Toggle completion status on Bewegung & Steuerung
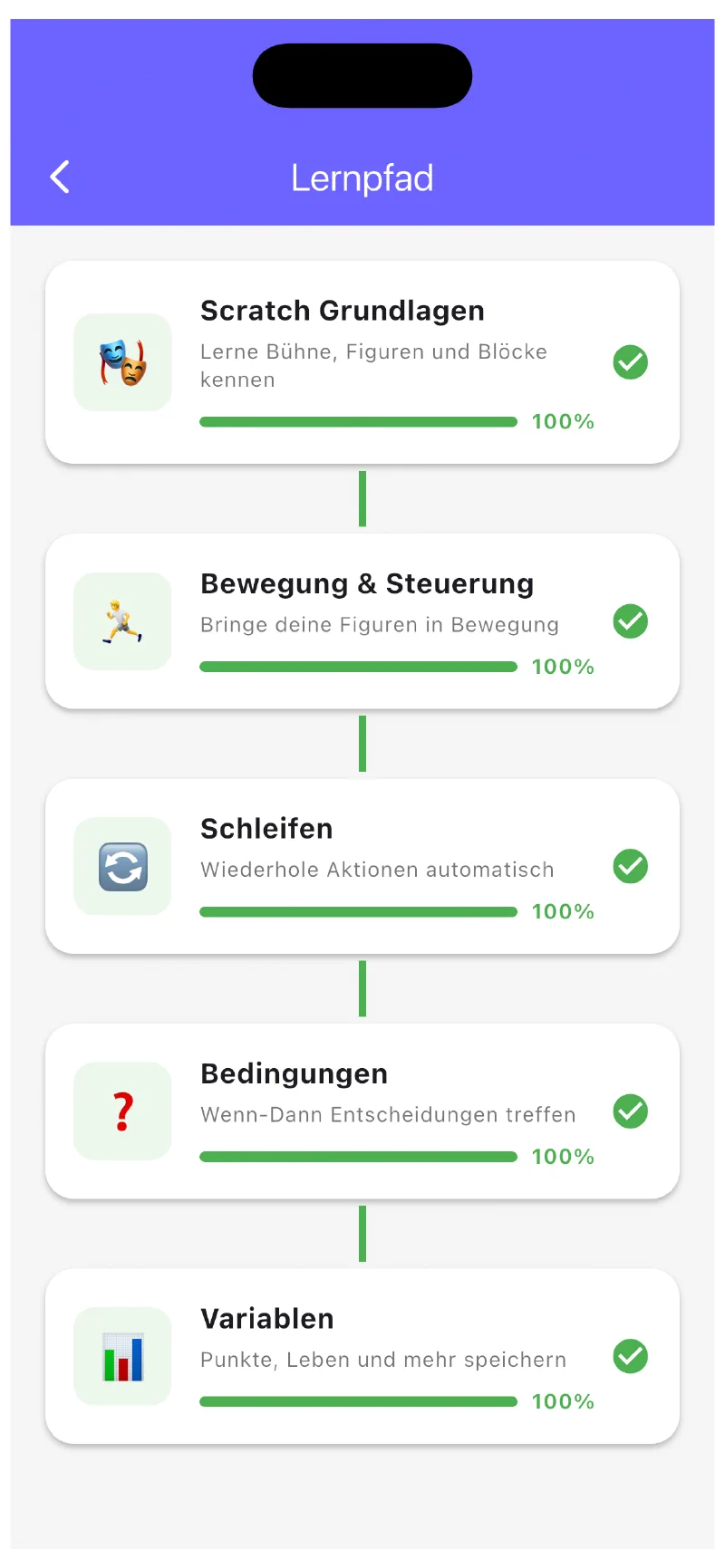The height and width of the screenshot is (1568, 725). (630, 621)
